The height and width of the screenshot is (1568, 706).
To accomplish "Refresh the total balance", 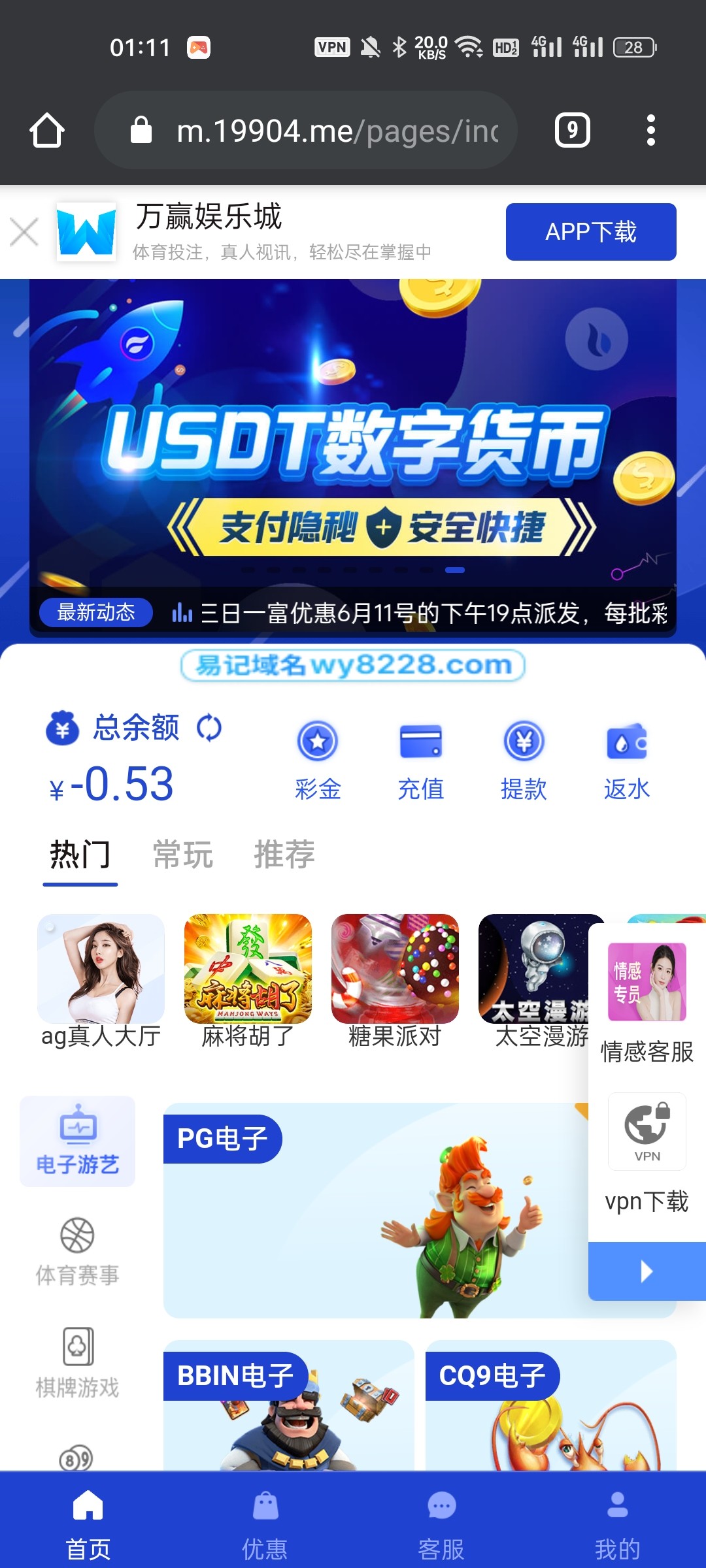I will (209, 728).
